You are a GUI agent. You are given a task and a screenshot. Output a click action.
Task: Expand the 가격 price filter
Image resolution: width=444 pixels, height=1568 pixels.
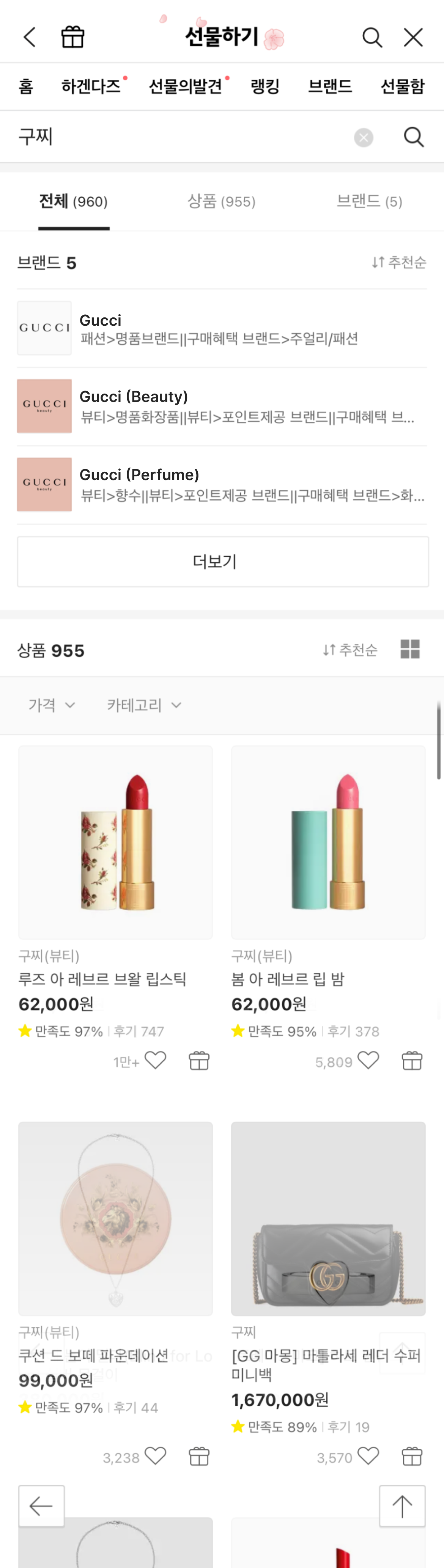[52, 705]
